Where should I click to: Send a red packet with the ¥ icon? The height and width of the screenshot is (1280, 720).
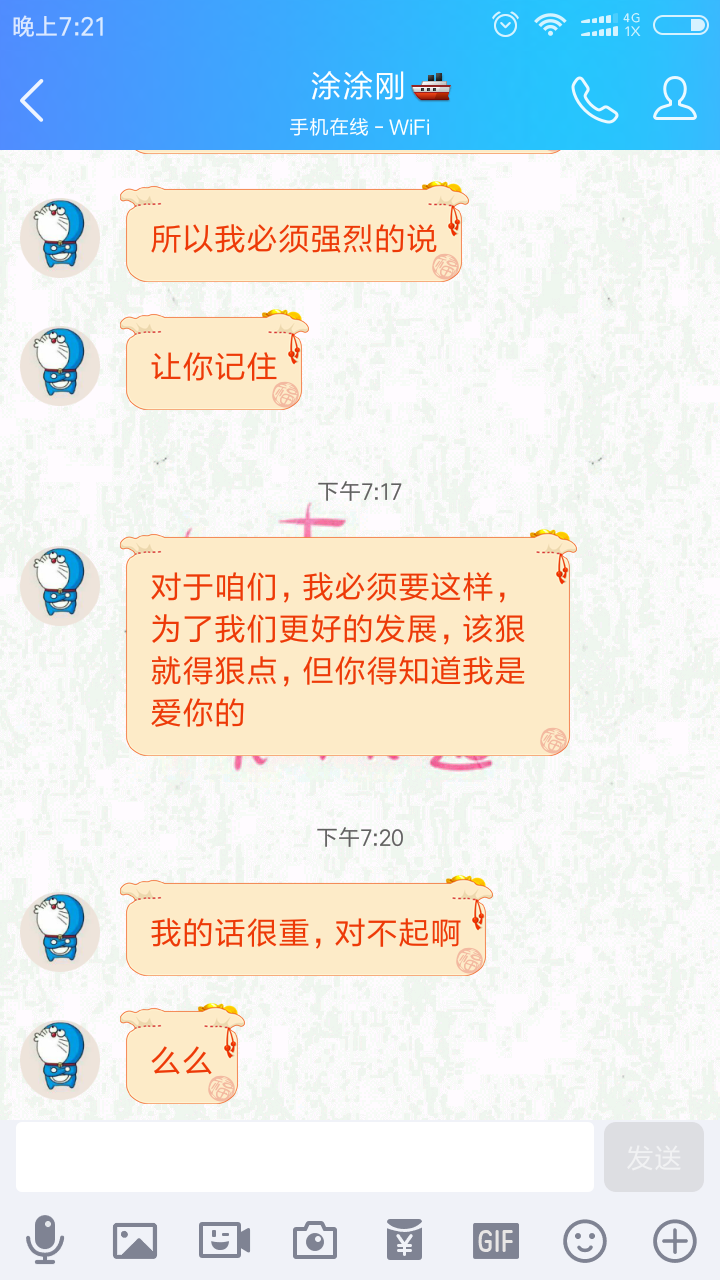click(405, 1241)
